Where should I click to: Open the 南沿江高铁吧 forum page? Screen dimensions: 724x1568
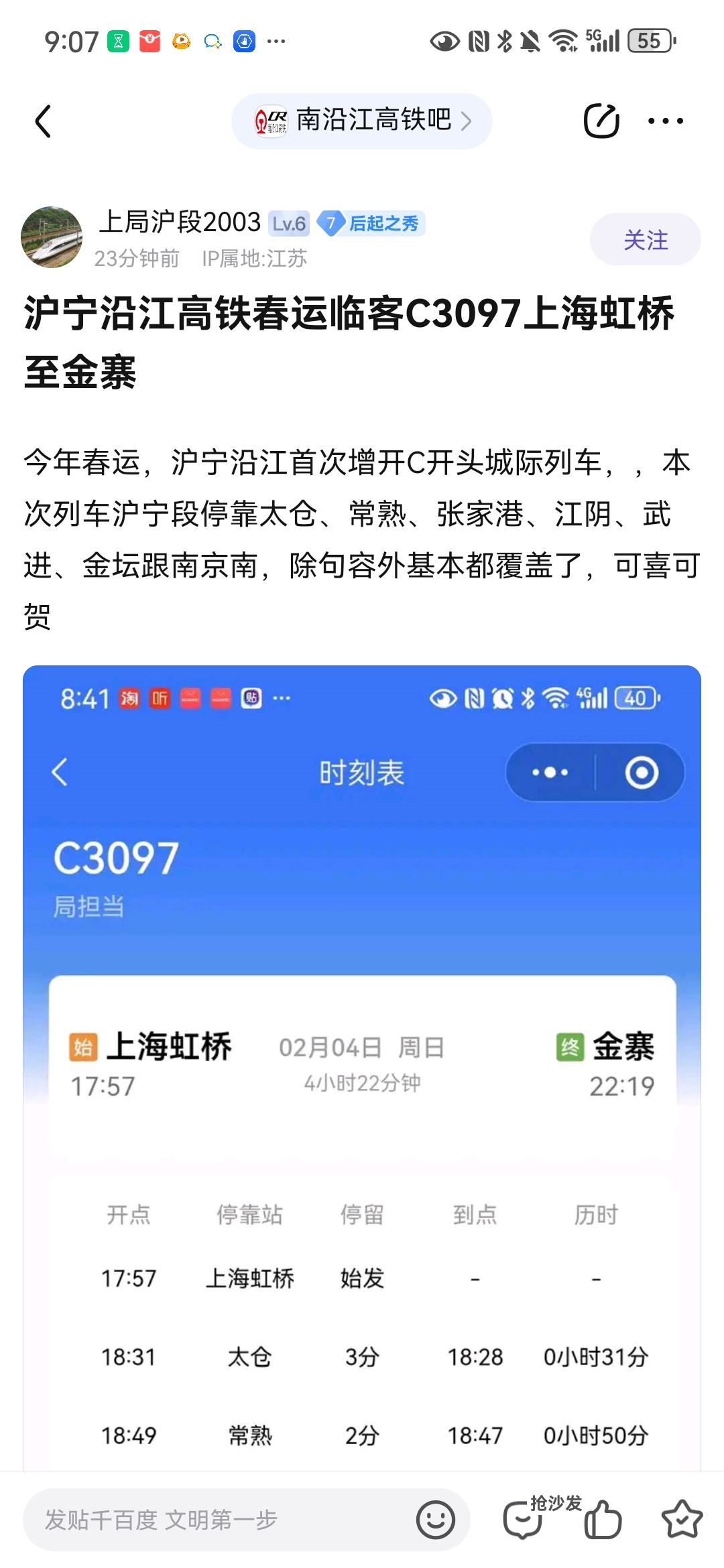[x=362, y=121]
